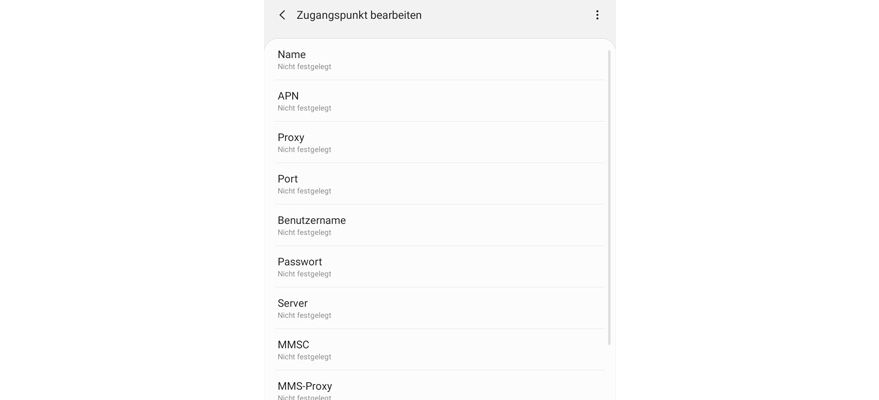Configure the MMSC entry
Screen dimensions: 879x400
click(440, 350)
